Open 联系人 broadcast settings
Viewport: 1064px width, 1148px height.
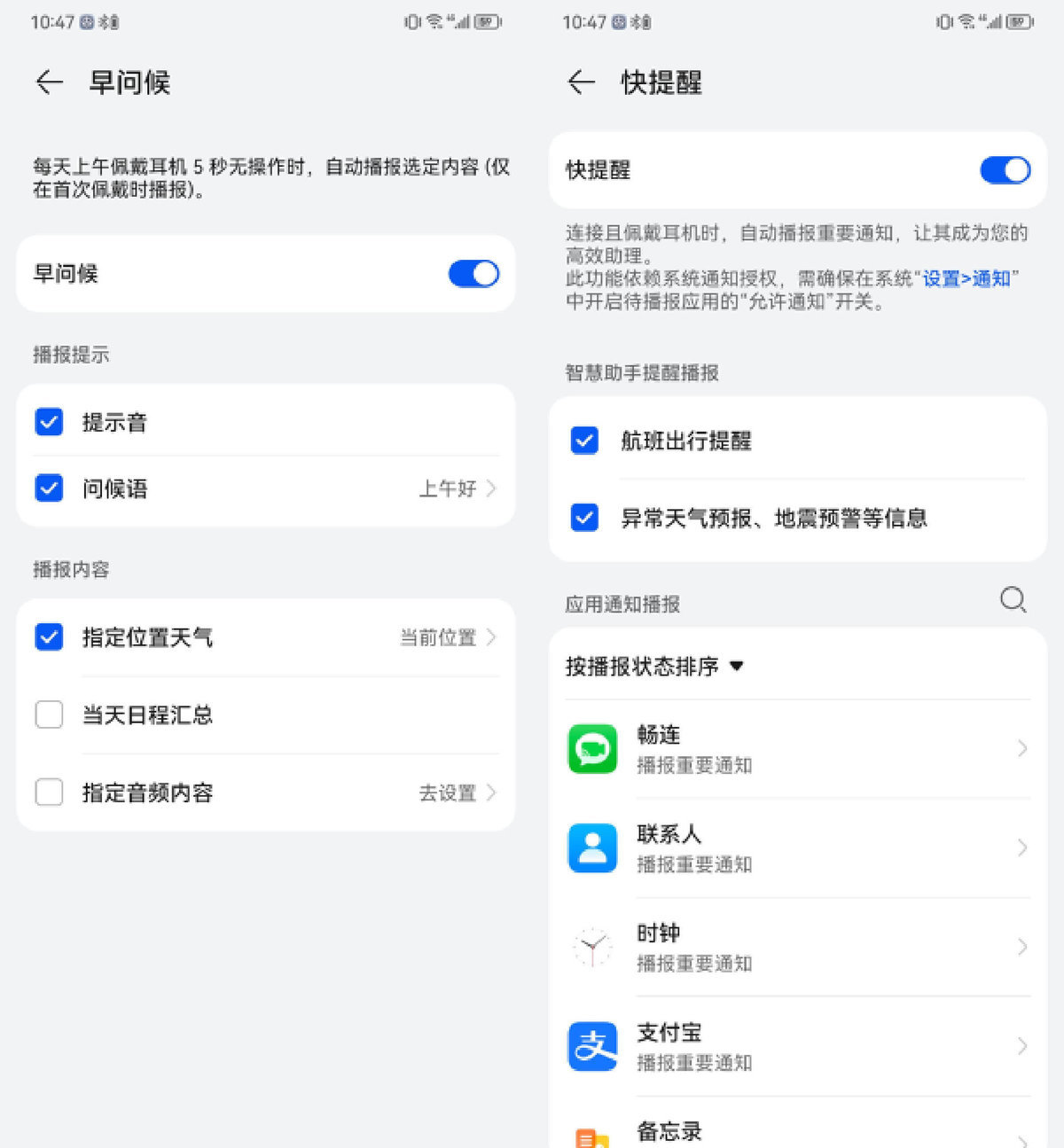coord(797,848)
